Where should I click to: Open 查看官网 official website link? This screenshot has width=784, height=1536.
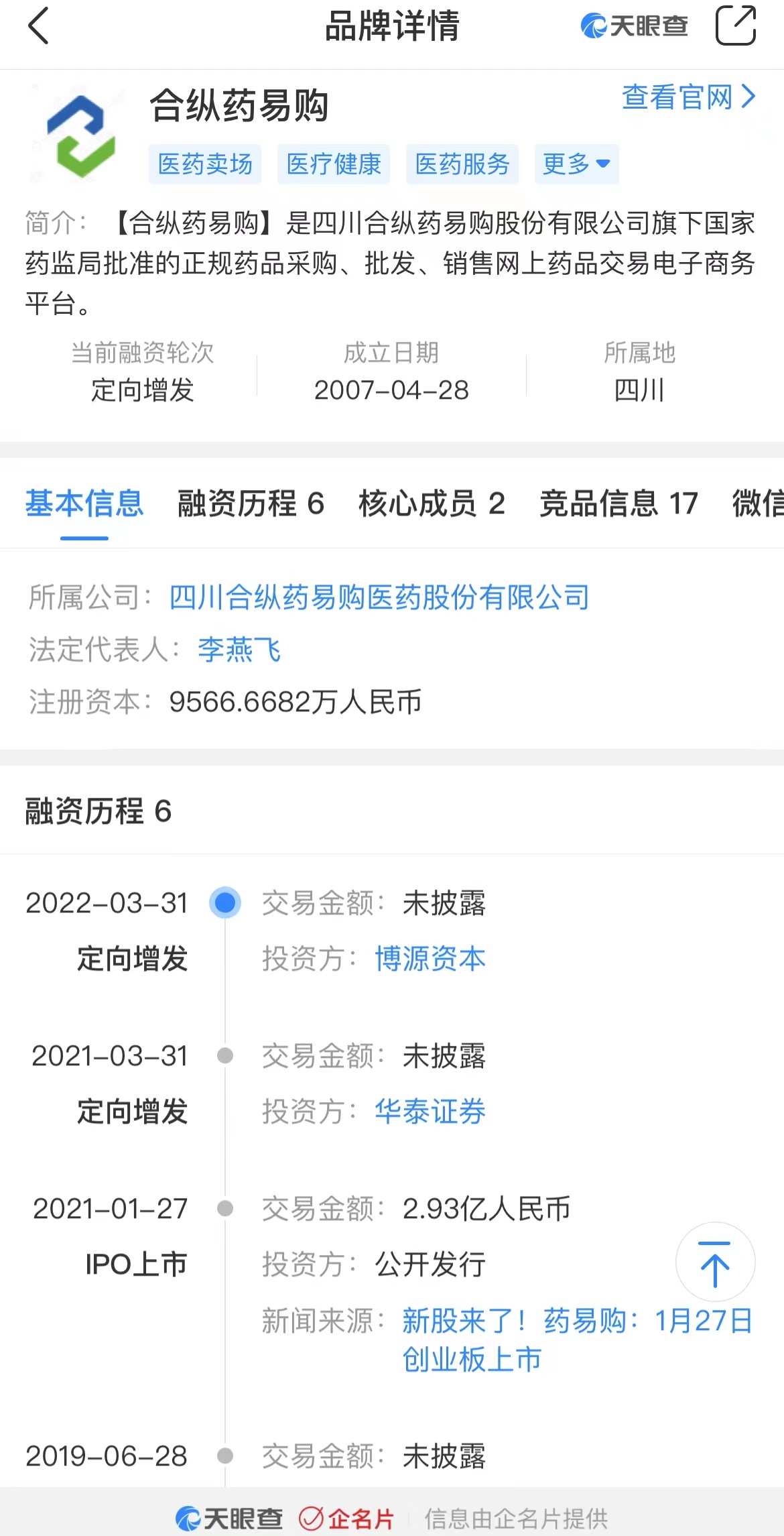688,98
